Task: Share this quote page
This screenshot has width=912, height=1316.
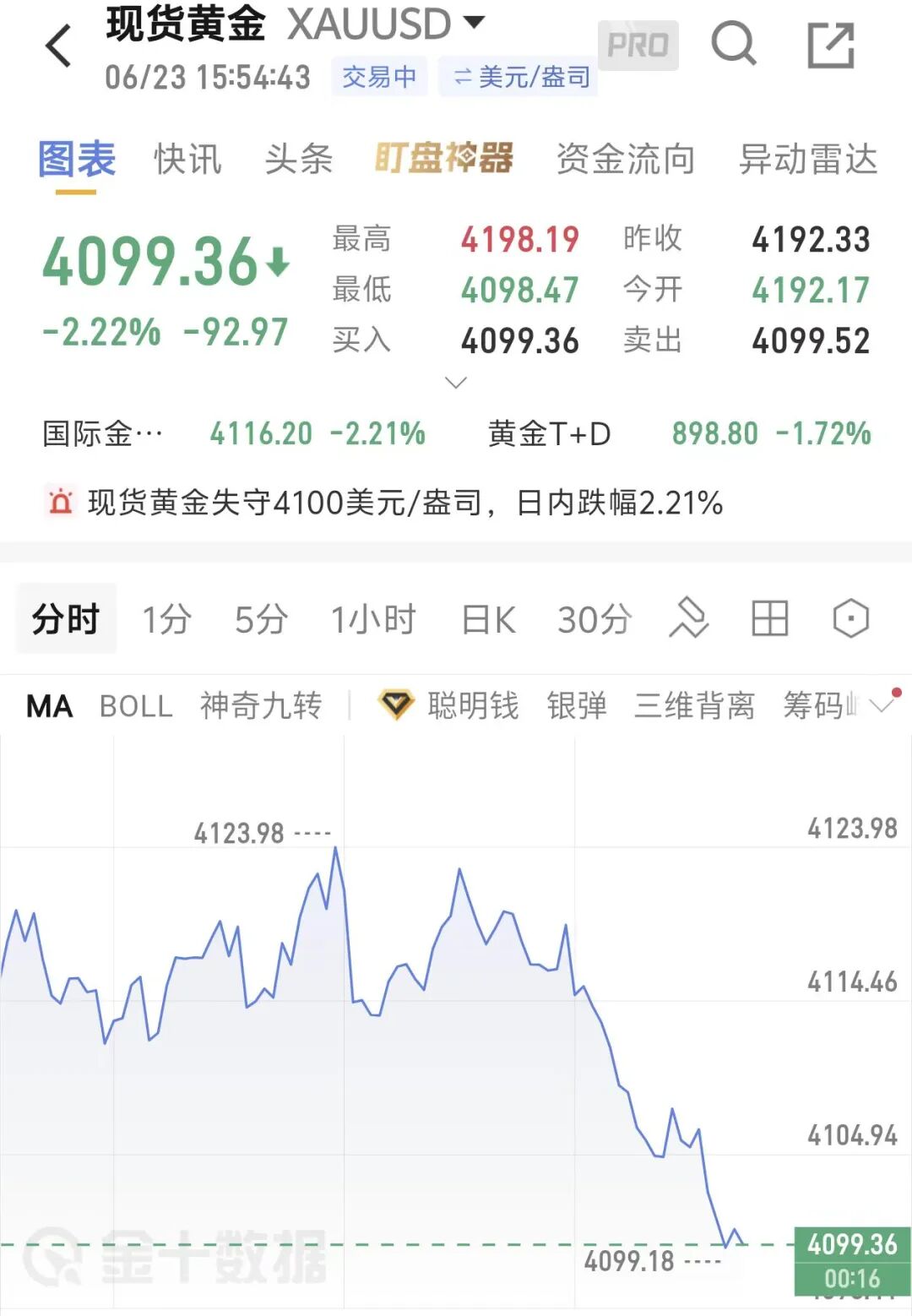Action: [831, 45]
